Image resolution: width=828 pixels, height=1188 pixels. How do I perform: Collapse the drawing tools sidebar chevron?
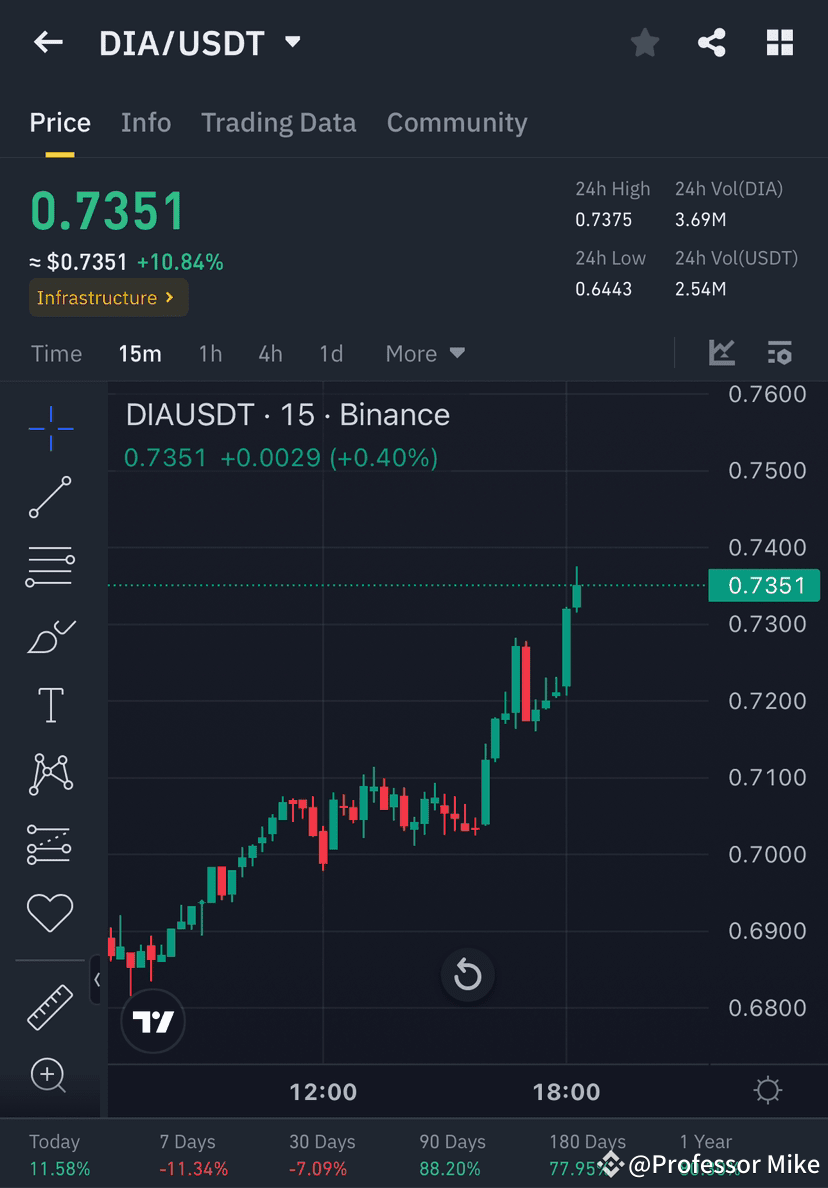coord(96,981)
